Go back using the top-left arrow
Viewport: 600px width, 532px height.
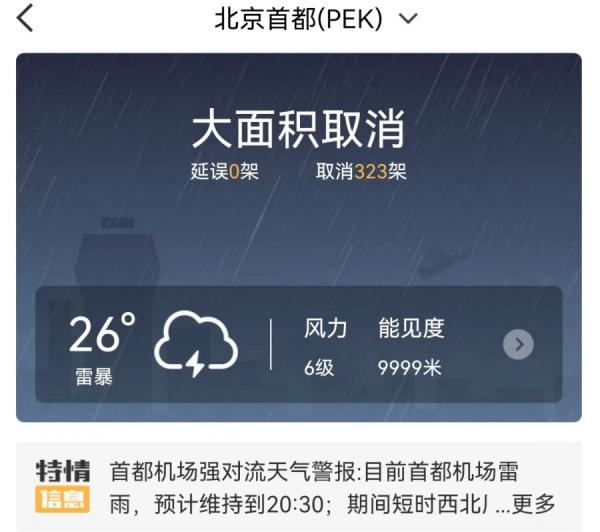(x=25, y=19)
